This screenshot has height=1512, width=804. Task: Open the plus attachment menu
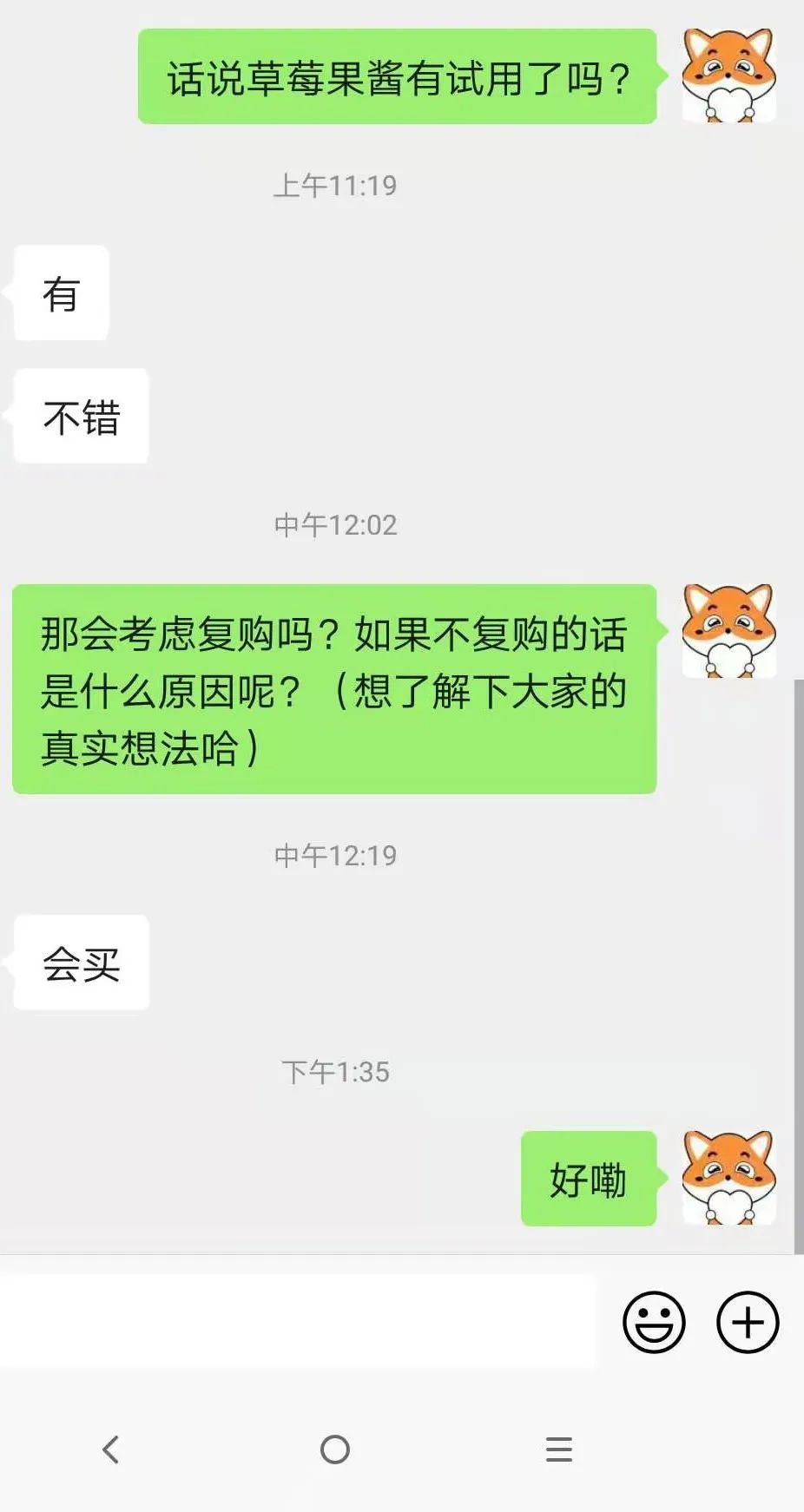747,1322
